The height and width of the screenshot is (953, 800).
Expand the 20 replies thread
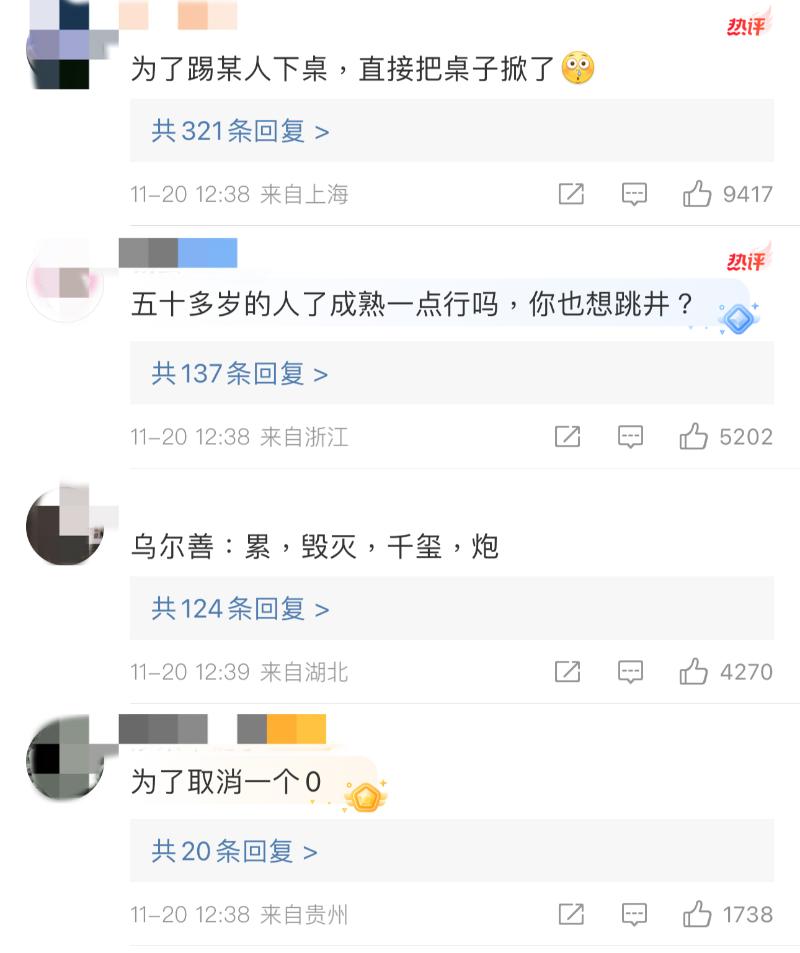point(234,851)
